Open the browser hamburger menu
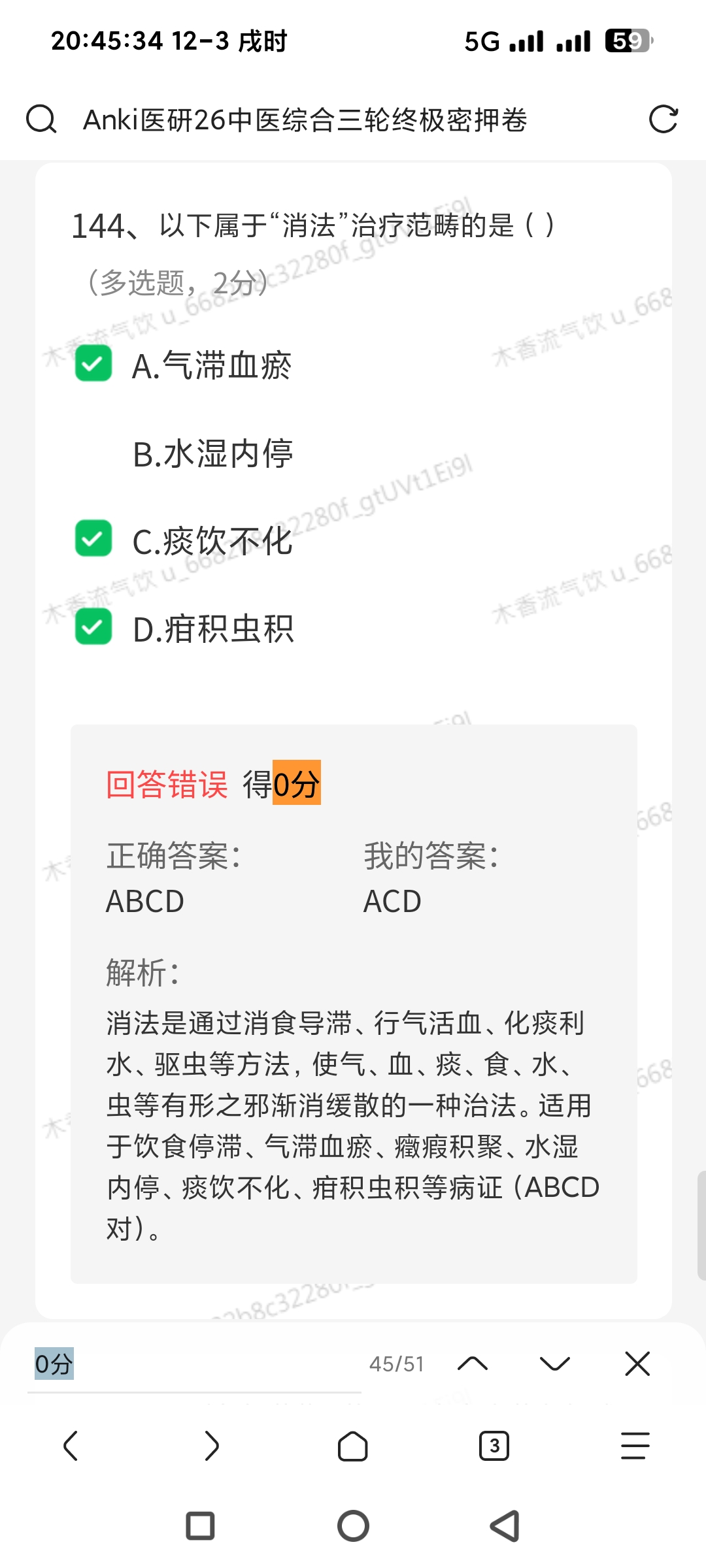The height and width of the screenshot is (1568, 706). point(635,1445)
